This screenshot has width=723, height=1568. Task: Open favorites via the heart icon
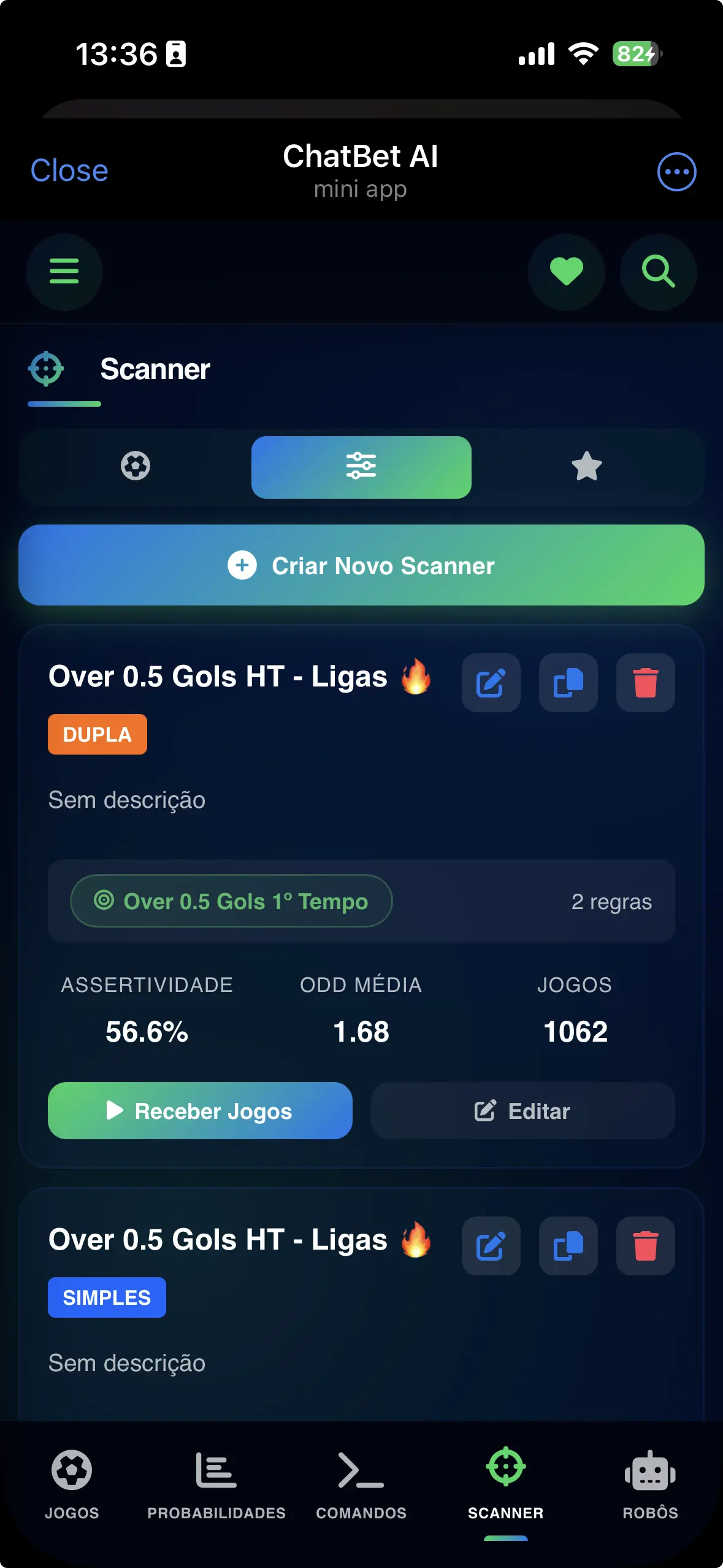click(x=566, y=271)
